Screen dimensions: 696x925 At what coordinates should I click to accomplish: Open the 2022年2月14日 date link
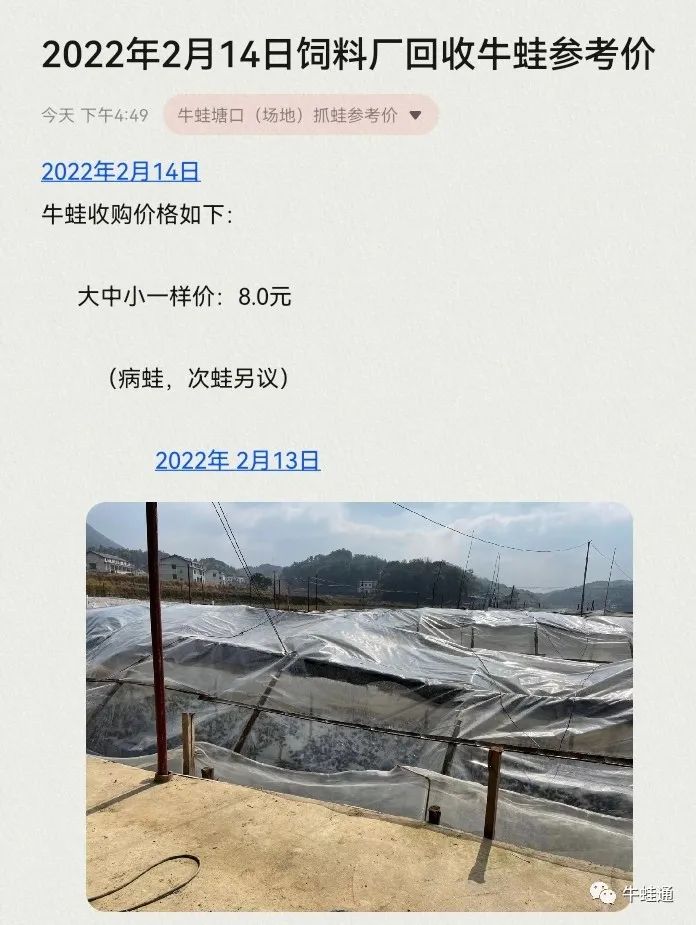point(120,172)
